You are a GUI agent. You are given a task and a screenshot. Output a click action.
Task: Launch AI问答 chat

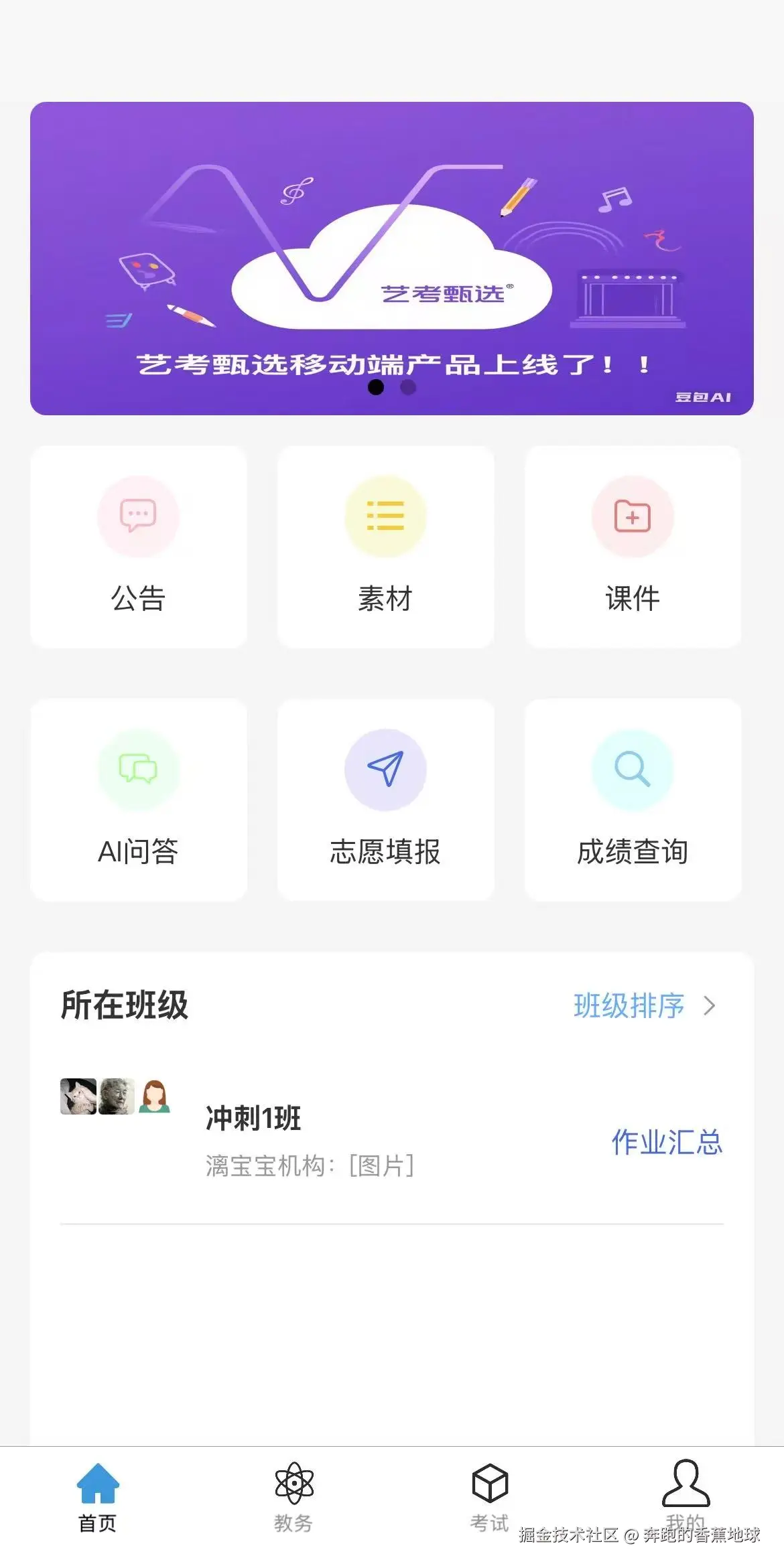click(x=138, y=800)
